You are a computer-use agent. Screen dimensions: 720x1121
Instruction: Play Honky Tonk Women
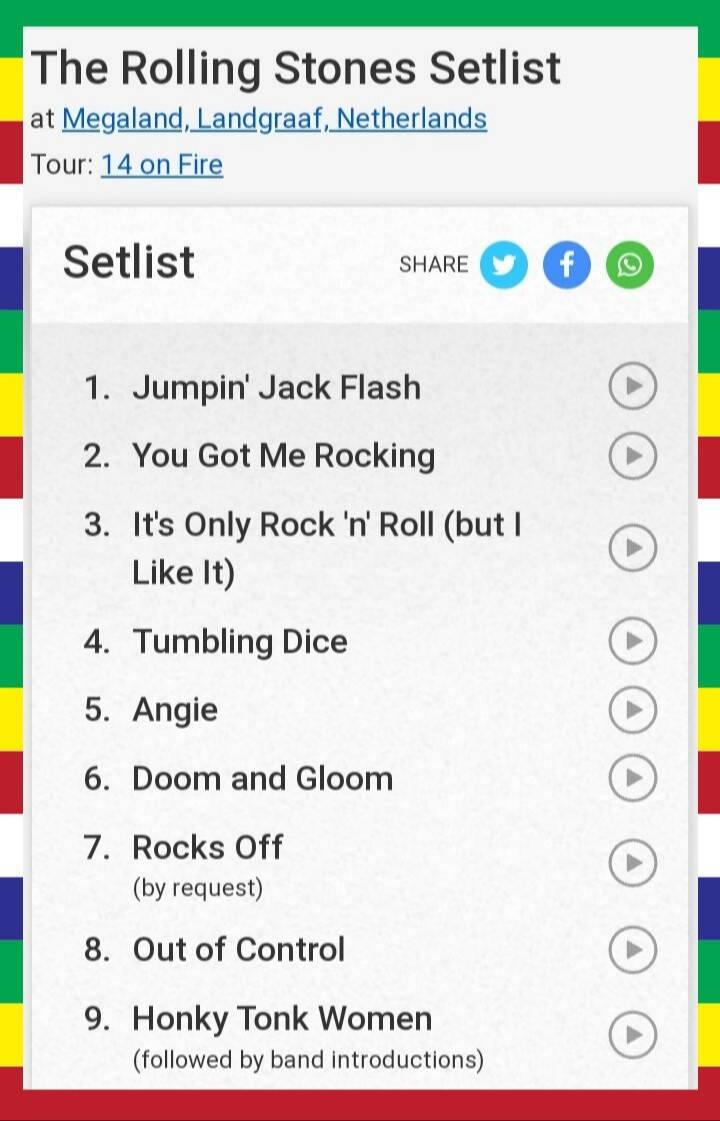632,1035
